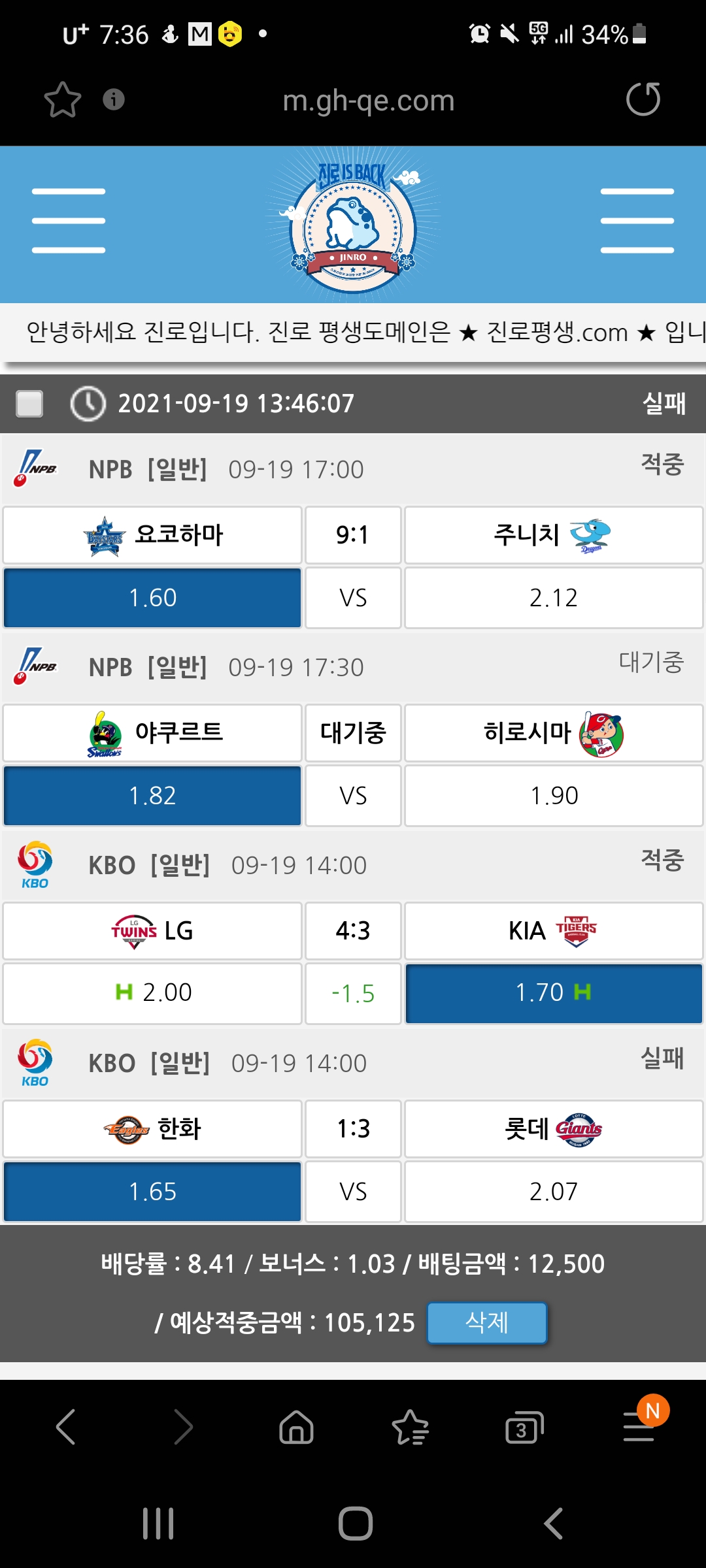Go forward in the browser toolbar
The width and height of the screenshot is (706, 1568).
tap(182, 1426)
